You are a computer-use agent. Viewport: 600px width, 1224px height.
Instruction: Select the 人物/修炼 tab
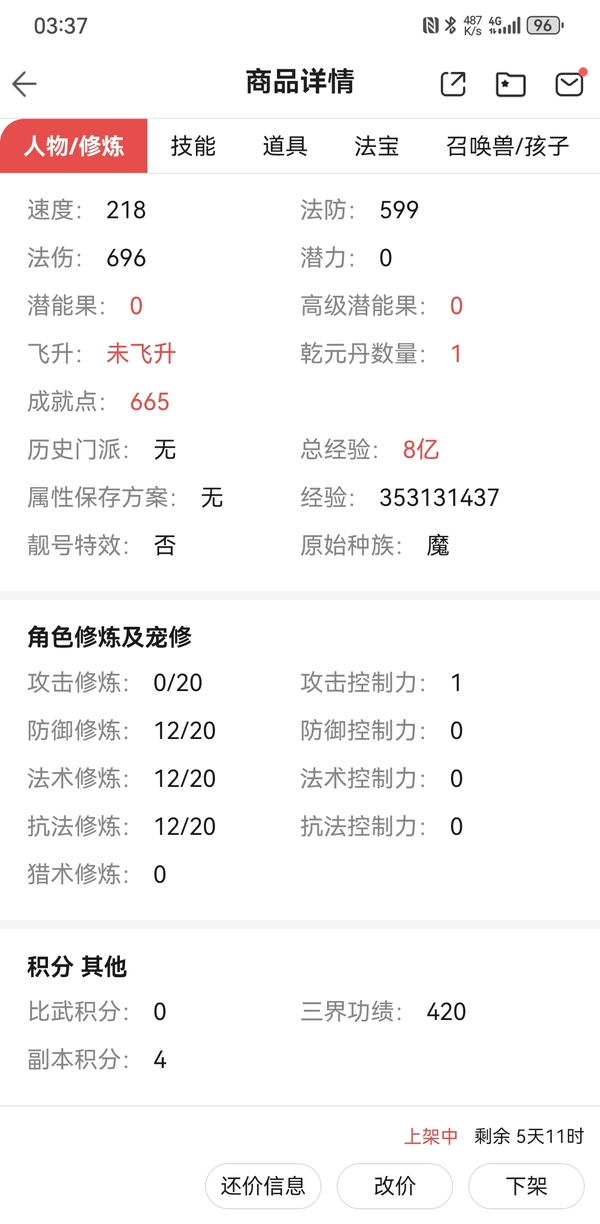(74, 146)
